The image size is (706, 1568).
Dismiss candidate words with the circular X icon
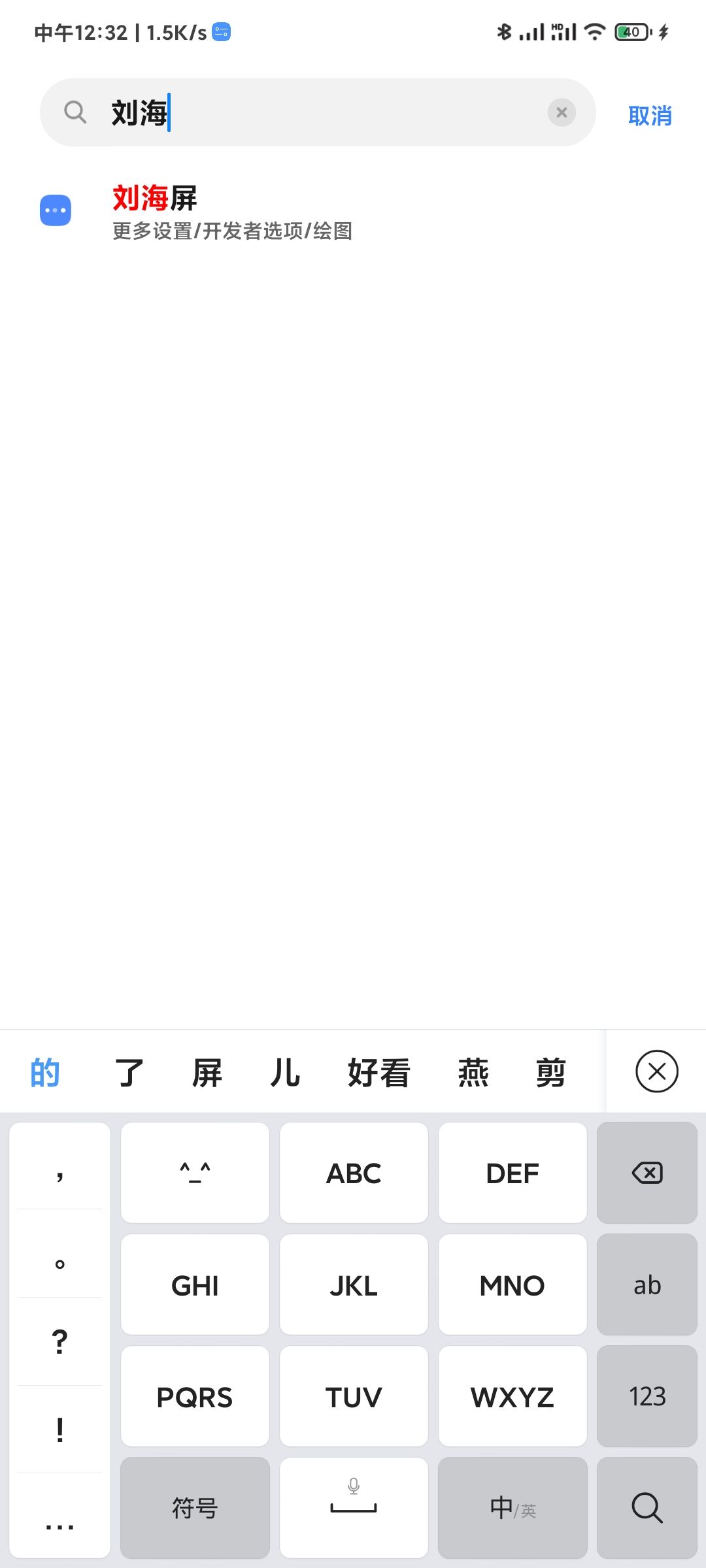[x=657, y=1071]
